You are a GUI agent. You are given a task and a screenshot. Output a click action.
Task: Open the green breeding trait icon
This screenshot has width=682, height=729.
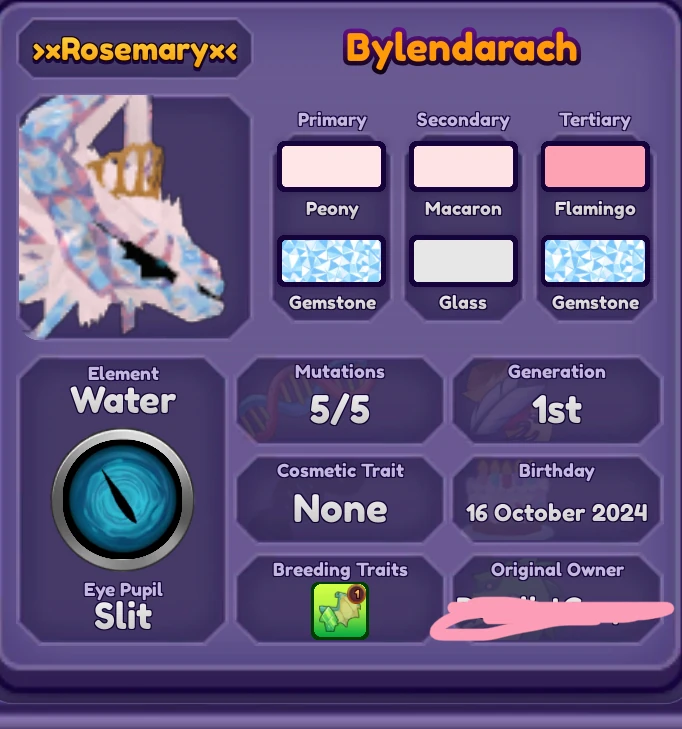click(x=340, y=611)
